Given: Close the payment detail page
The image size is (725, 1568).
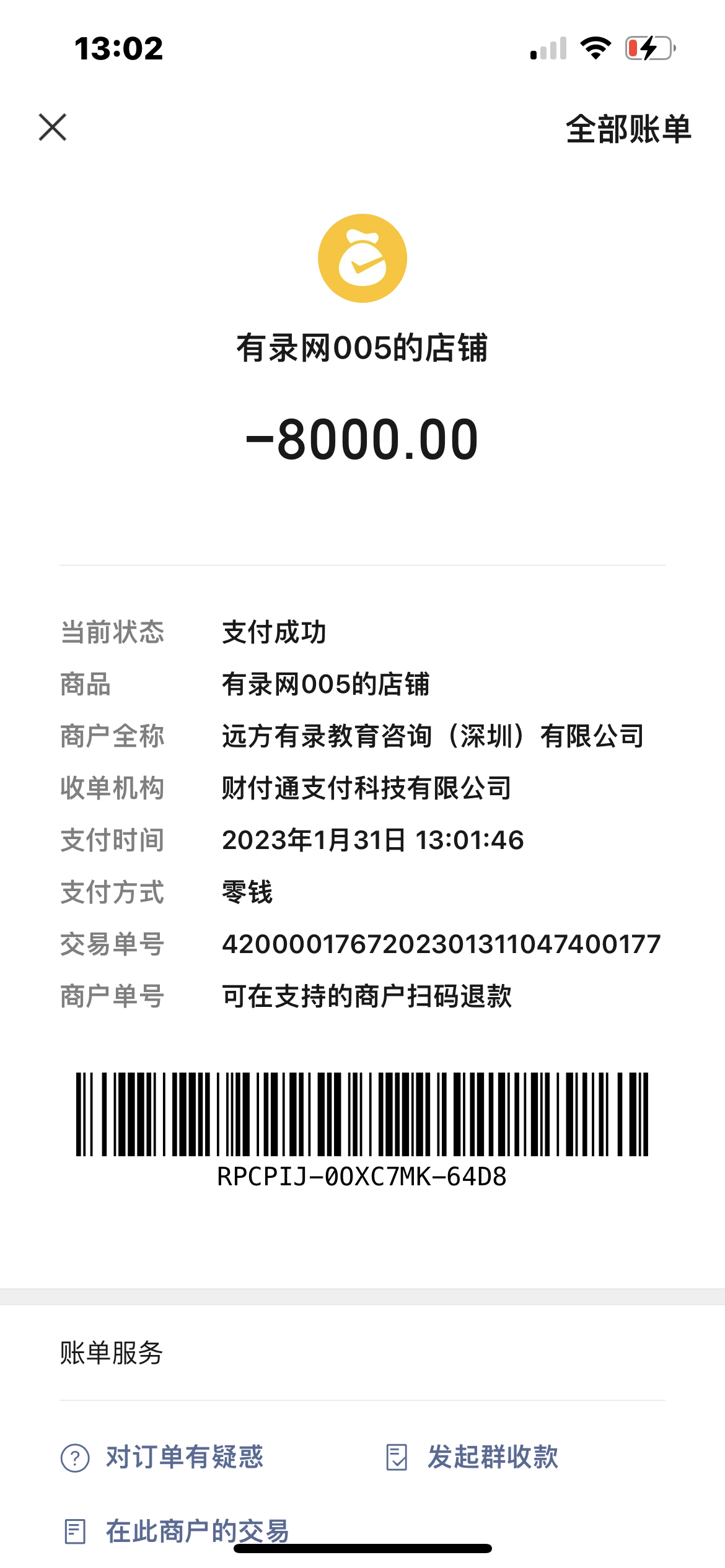Looking at the screenshot, I should tap(53, 128).
